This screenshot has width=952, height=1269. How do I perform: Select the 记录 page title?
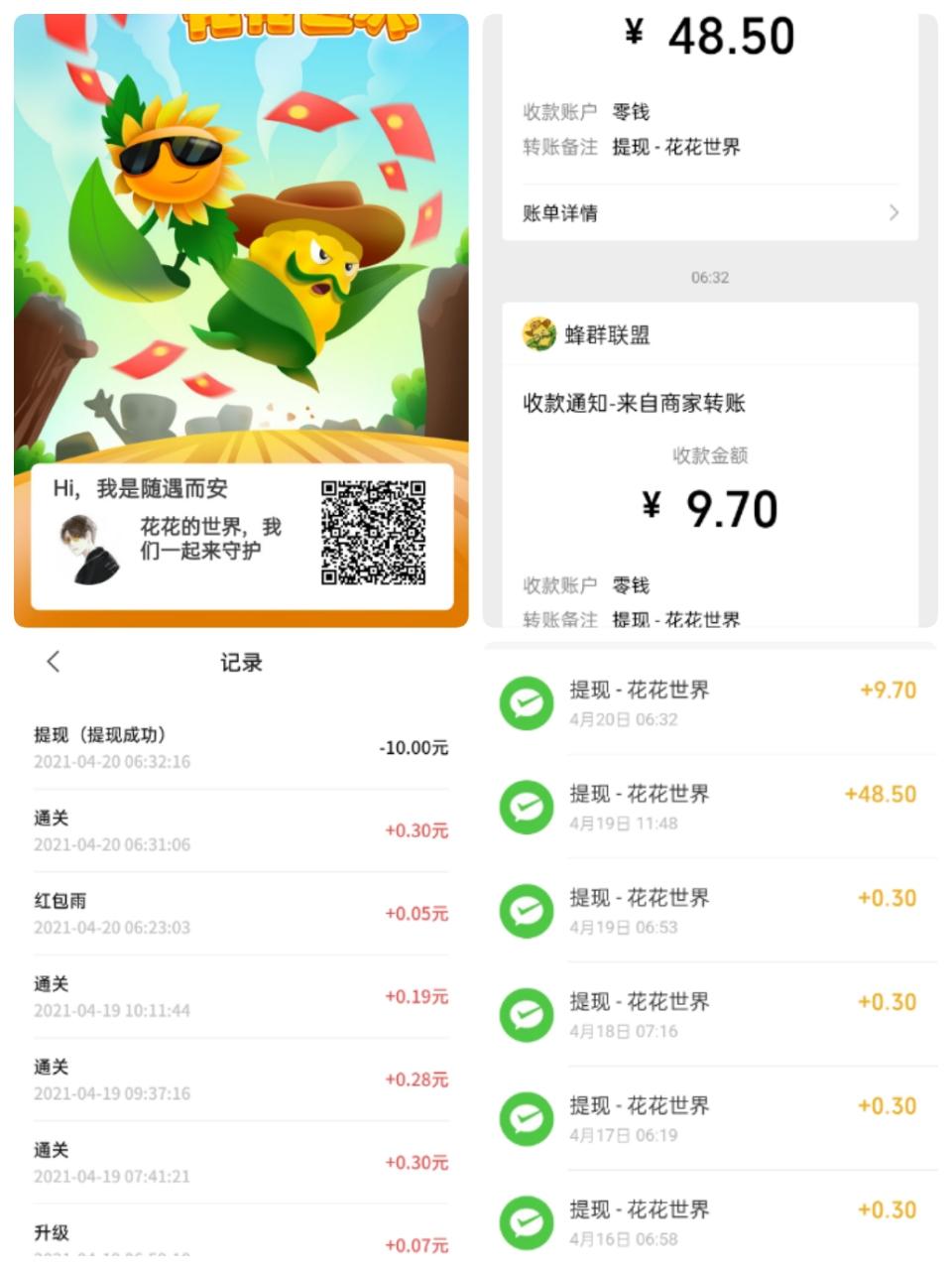coord(240,662)
